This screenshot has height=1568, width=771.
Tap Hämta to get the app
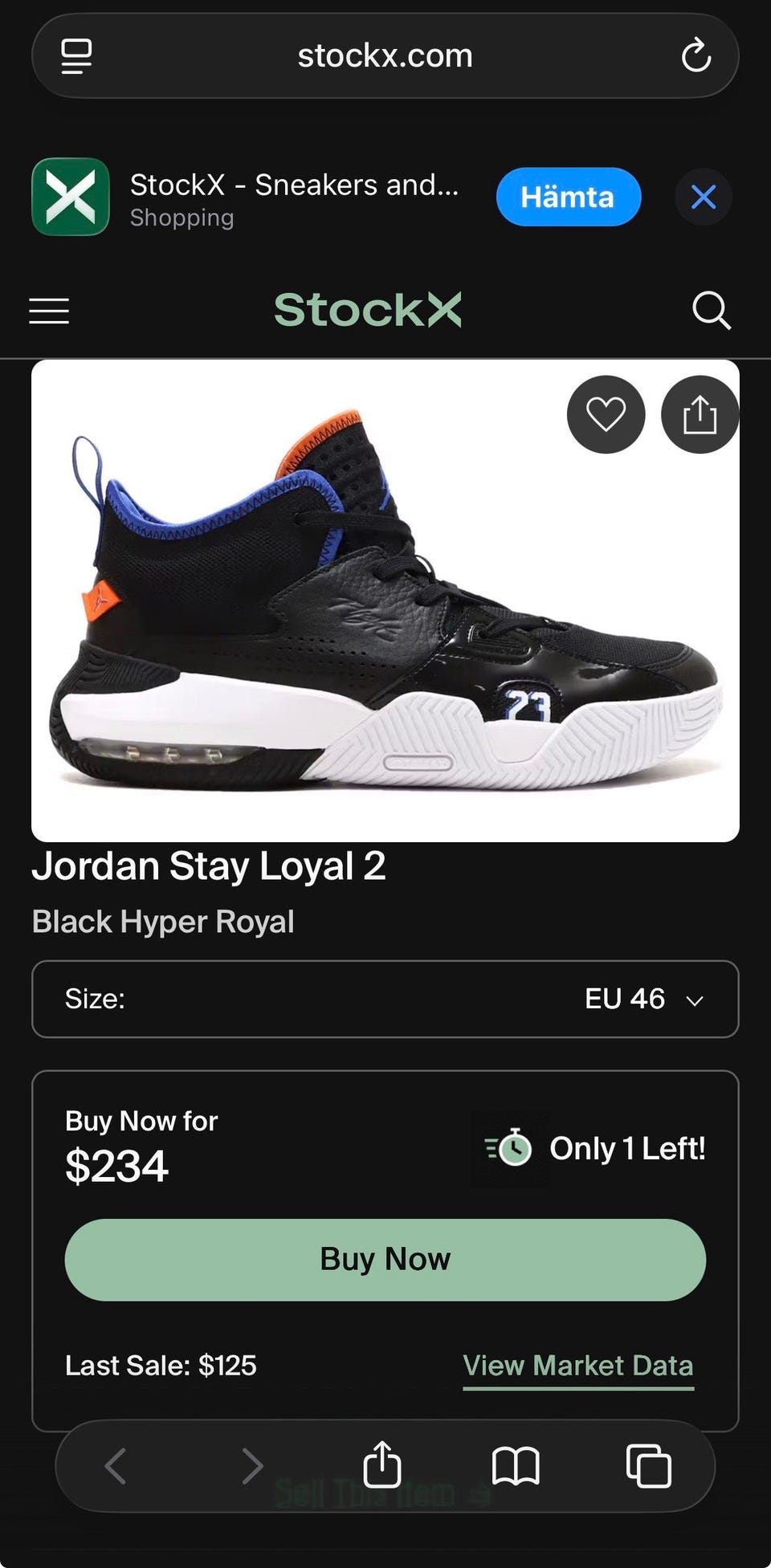click(568, 197)
